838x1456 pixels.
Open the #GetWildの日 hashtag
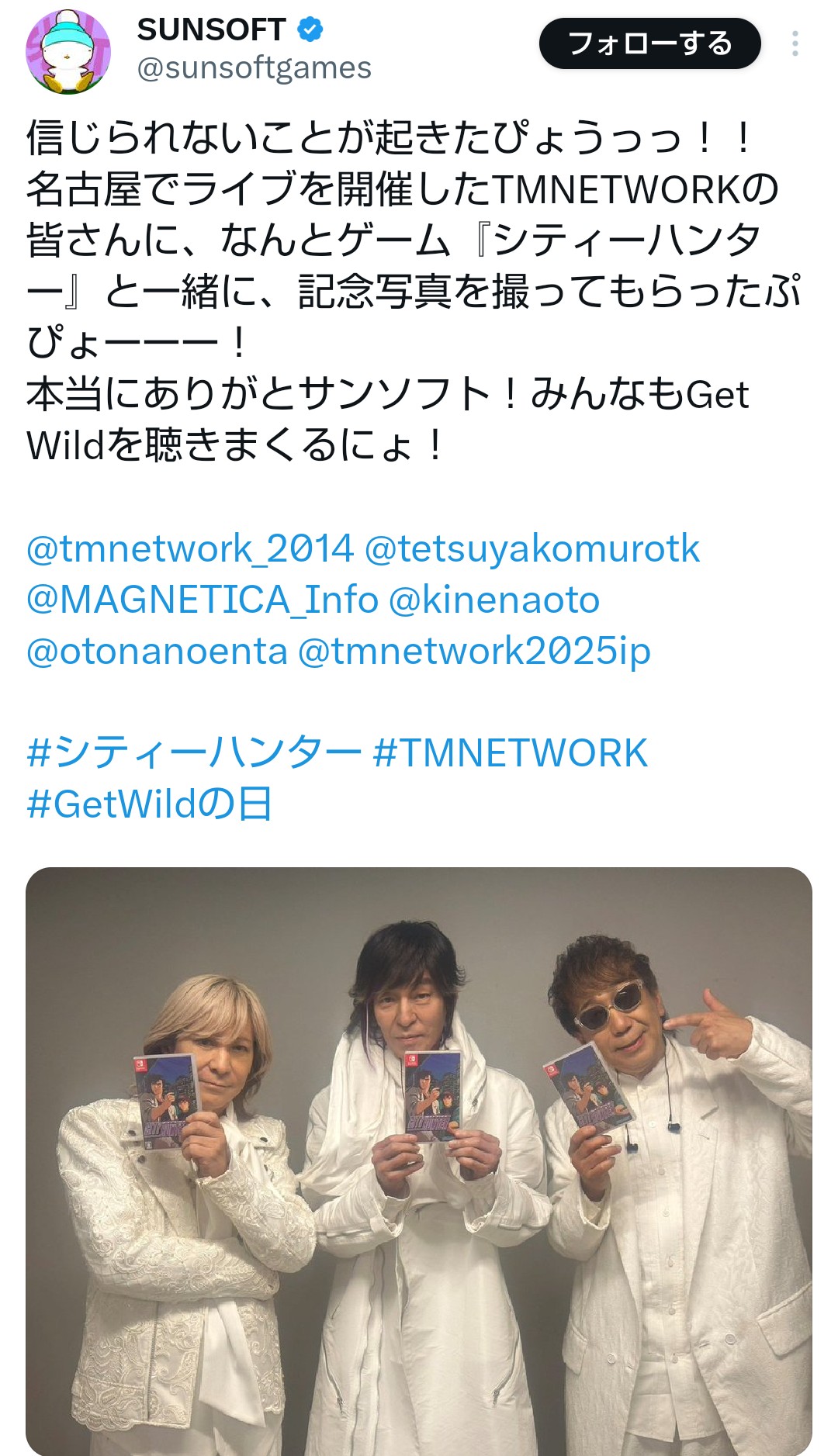[x=149, y=804]
